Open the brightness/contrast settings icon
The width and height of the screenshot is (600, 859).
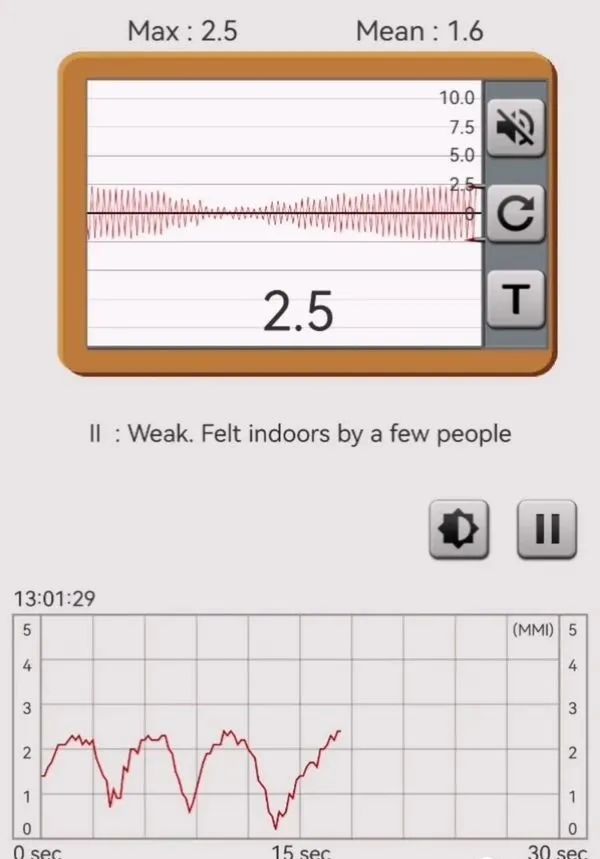point(459,528)
